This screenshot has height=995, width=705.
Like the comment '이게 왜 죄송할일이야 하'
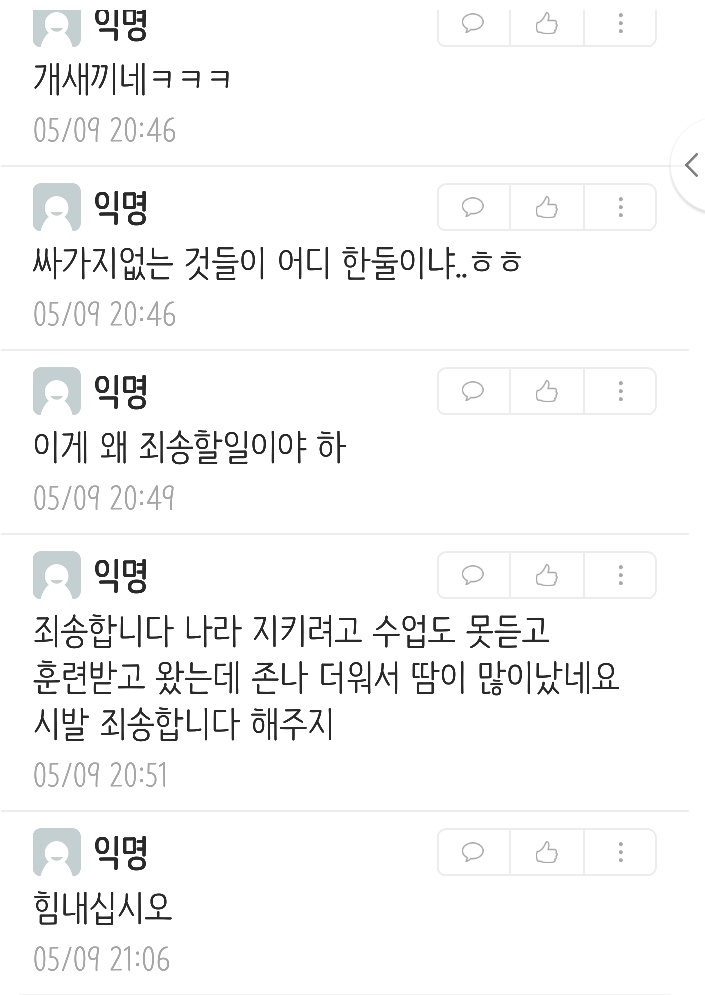[547, 391]
